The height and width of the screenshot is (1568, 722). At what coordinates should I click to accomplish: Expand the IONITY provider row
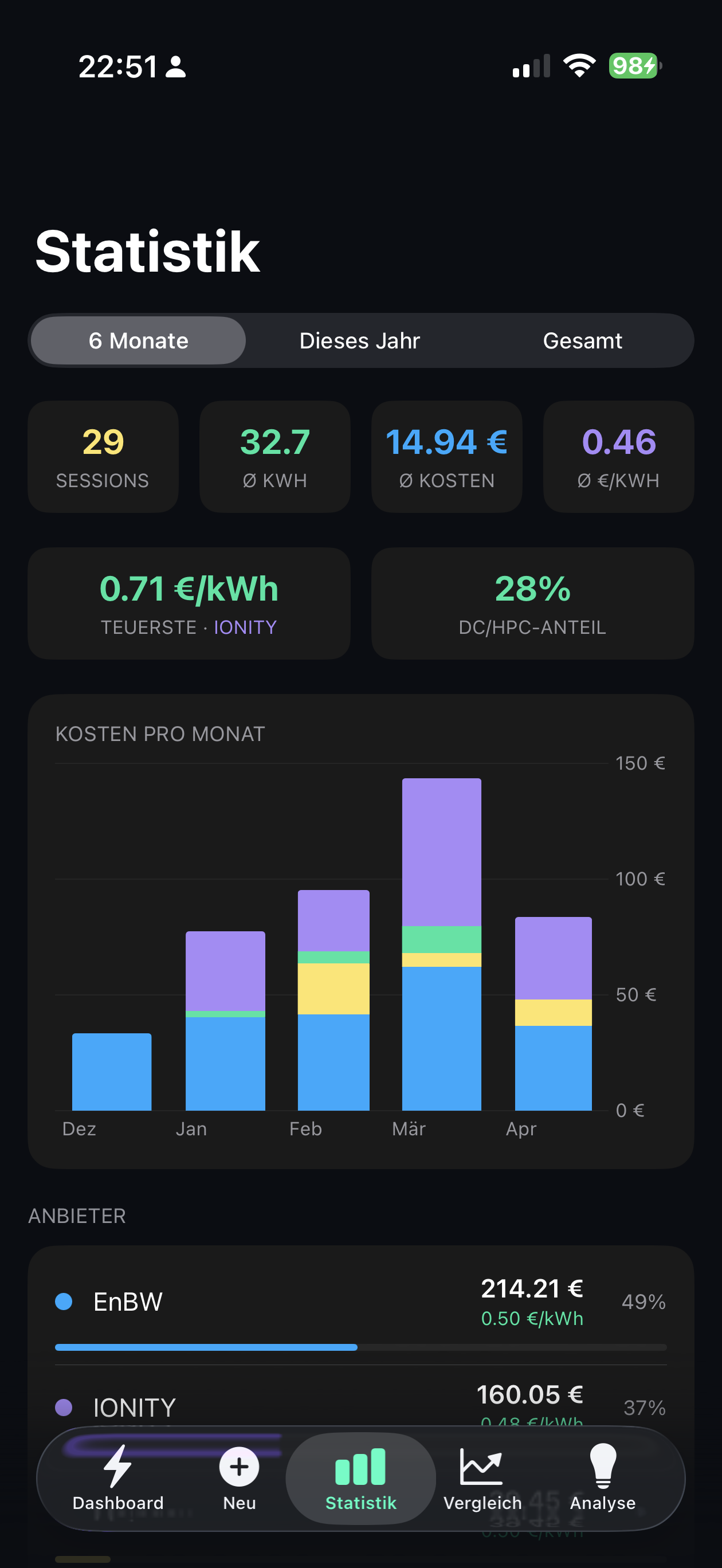[134, 1408]
